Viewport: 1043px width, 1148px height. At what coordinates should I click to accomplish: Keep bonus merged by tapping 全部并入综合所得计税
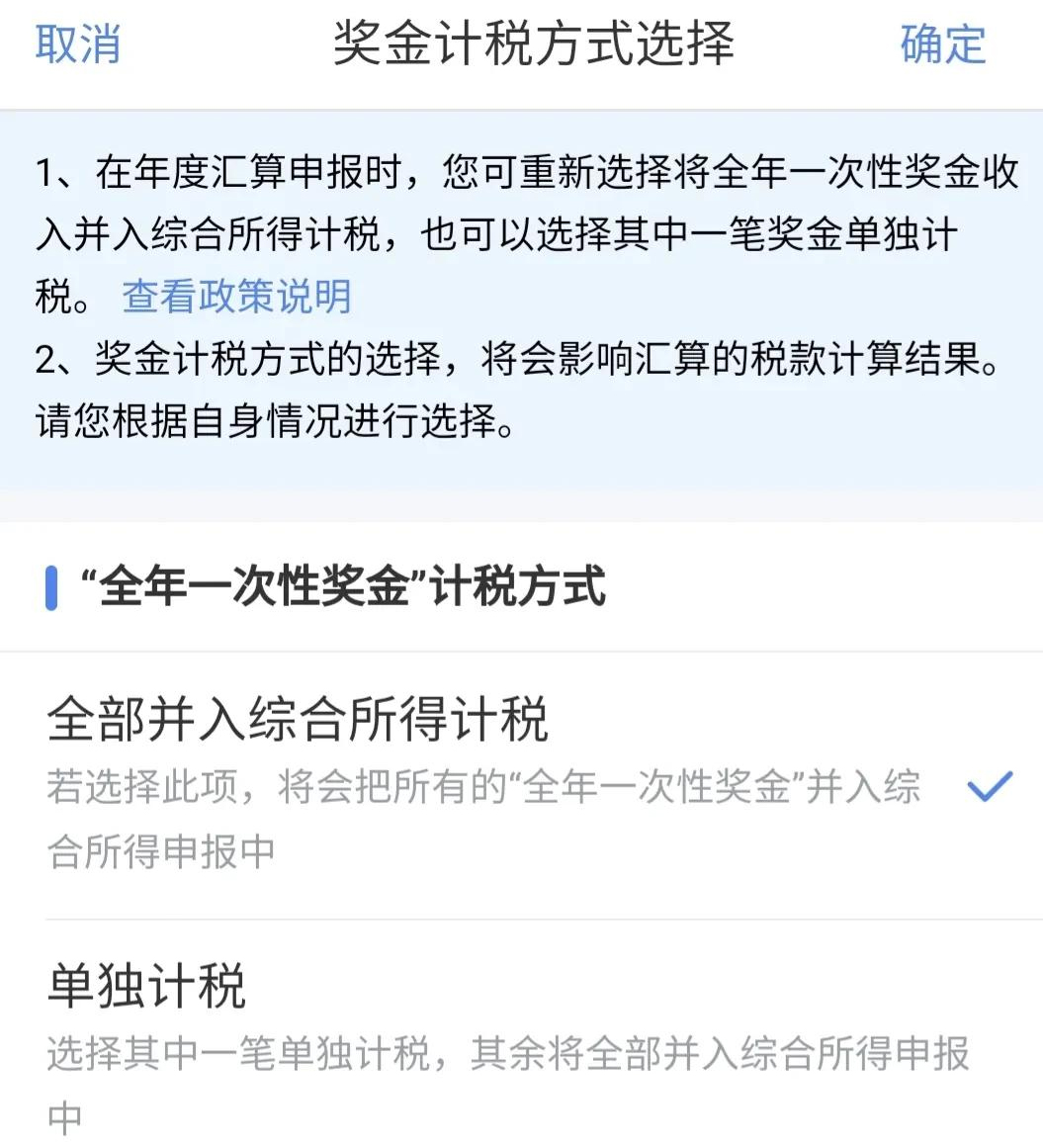point(297,717)
